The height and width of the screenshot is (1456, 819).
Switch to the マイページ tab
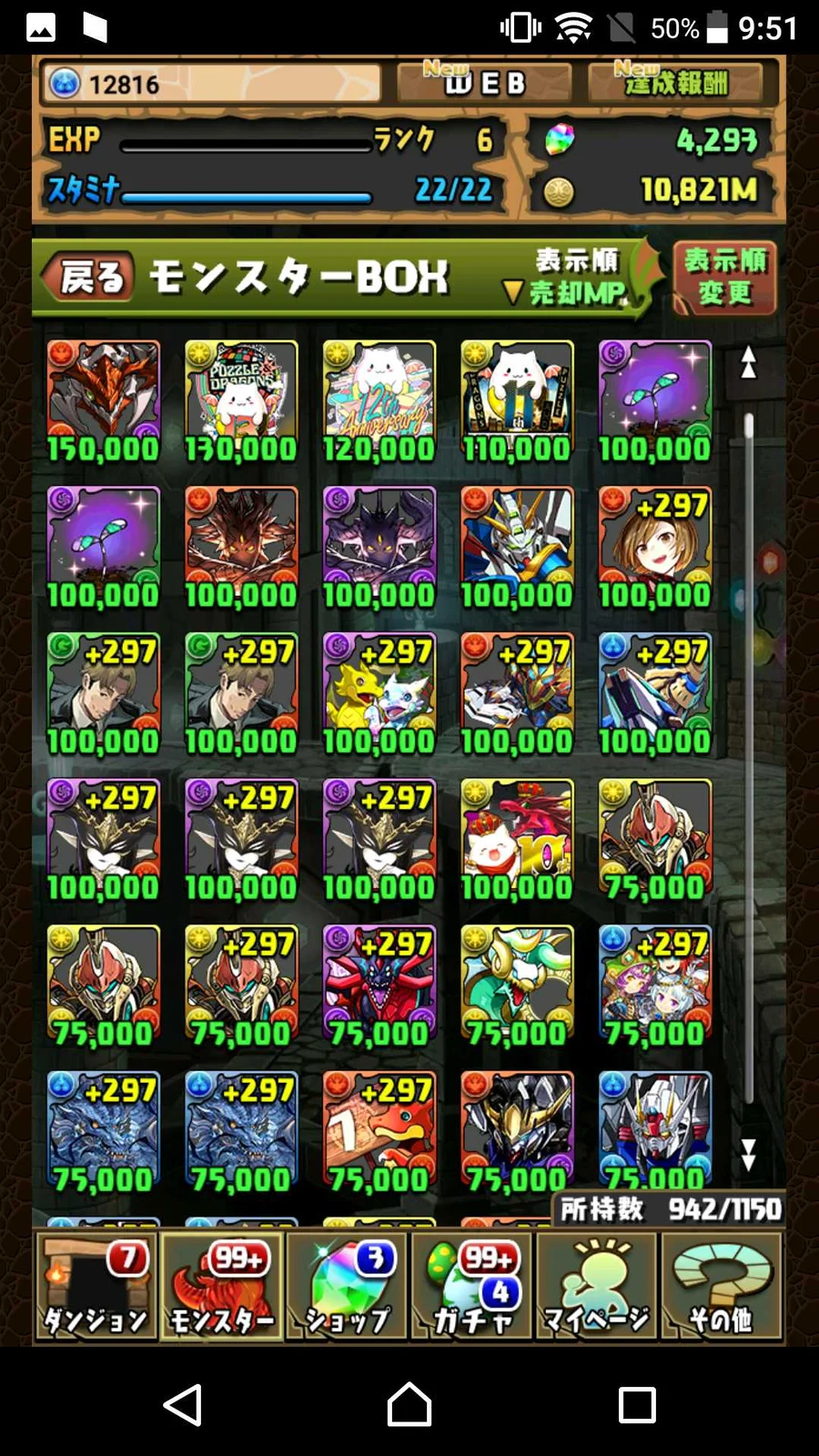click(597, 1287)
